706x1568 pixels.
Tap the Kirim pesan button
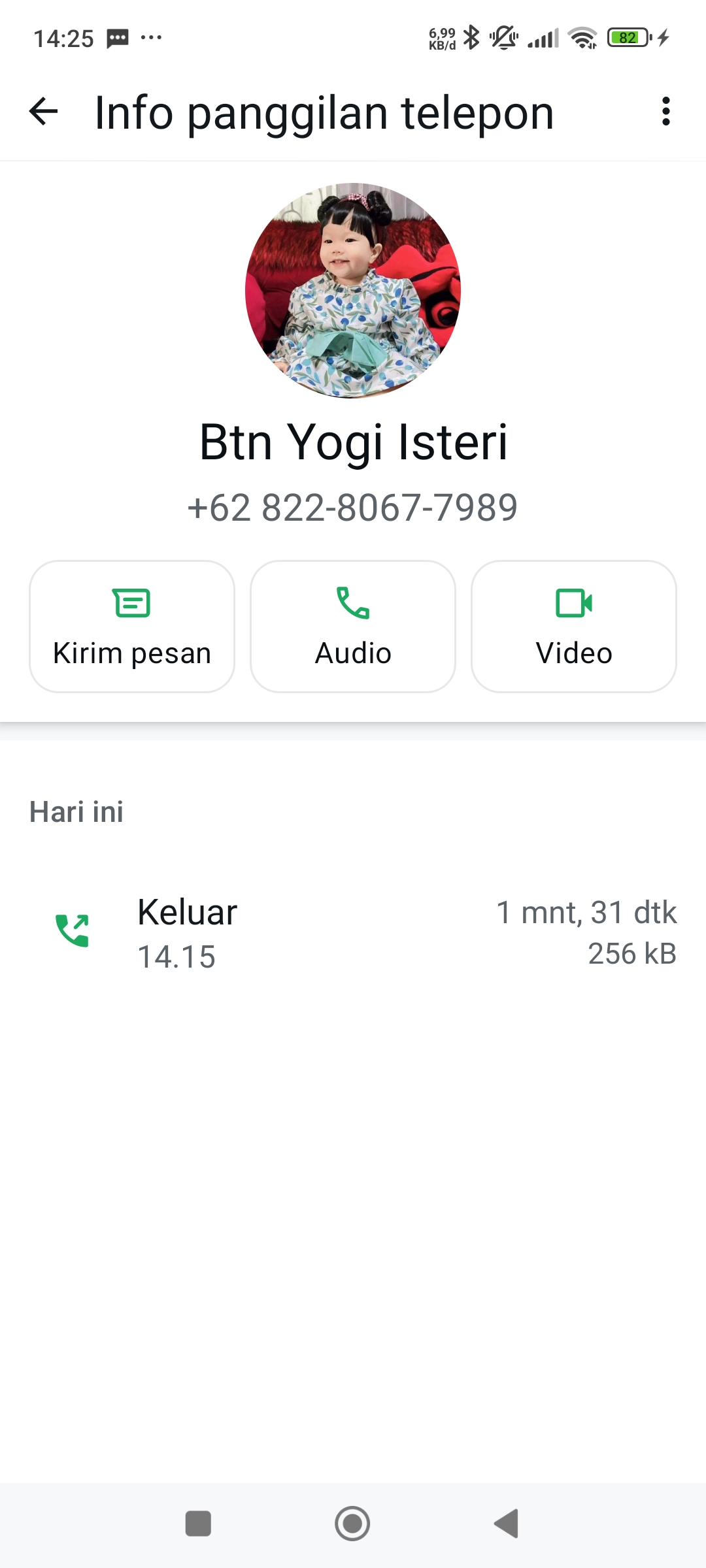click(132, 626)
